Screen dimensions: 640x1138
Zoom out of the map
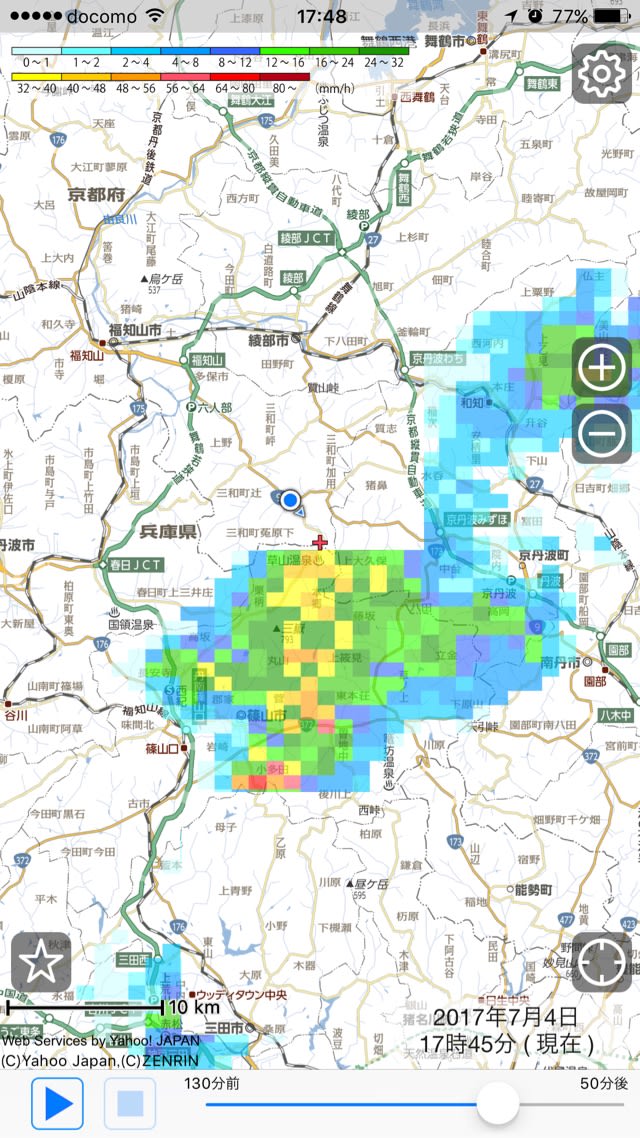pos(601,432)
